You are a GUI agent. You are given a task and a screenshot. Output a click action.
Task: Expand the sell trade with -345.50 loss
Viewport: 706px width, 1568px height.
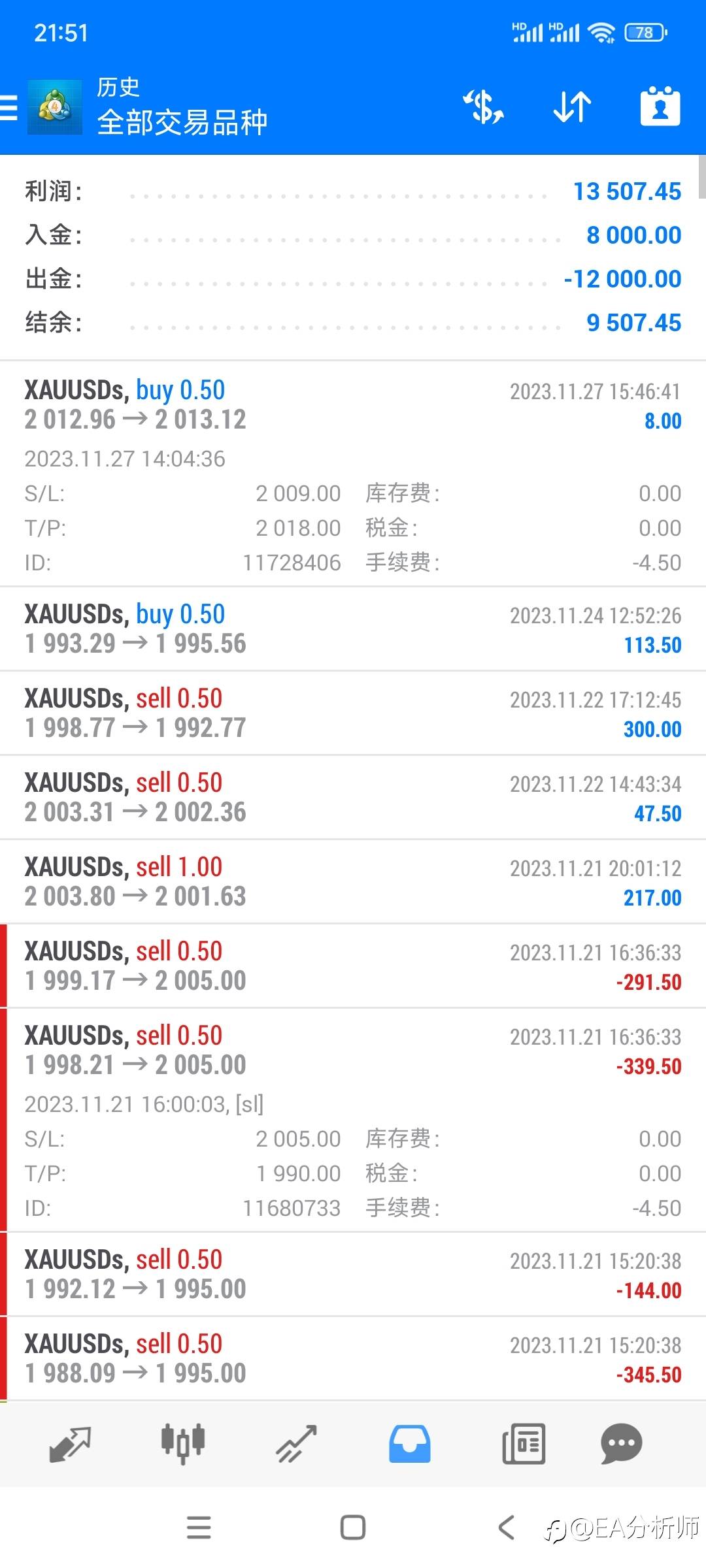(353, 1358)
